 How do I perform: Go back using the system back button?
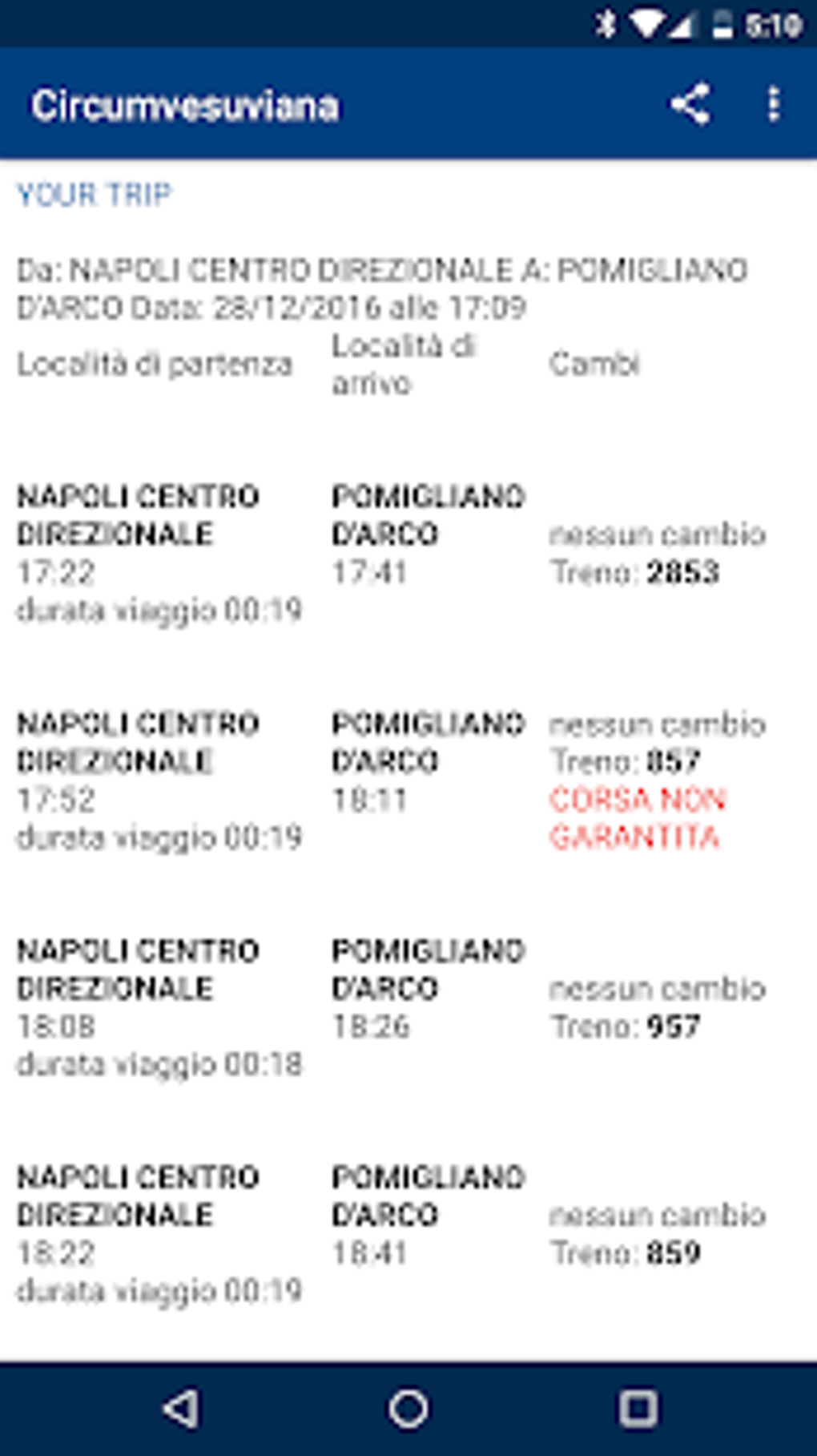181,1408
